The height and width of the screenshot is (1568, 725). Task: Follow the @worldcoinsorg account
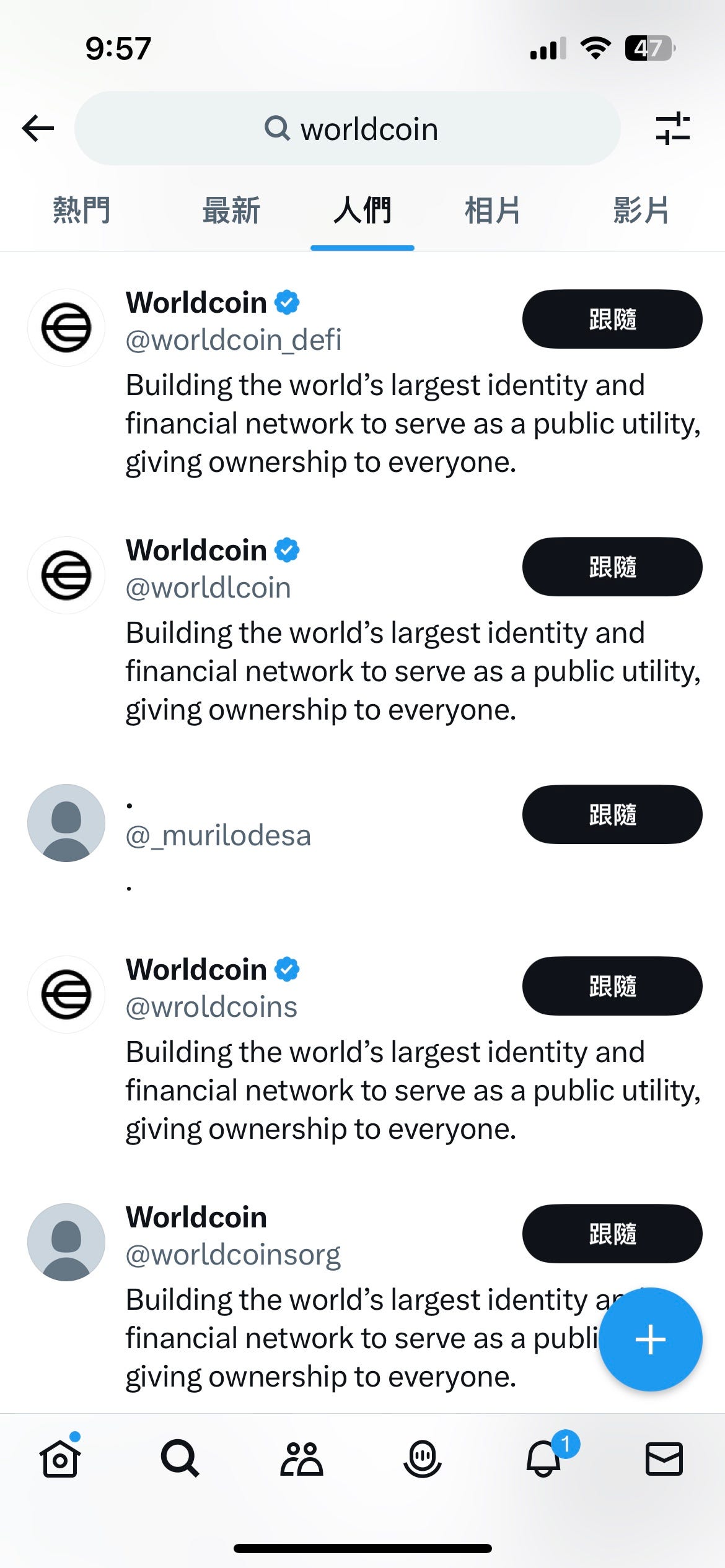click(x=612, y=1234)
